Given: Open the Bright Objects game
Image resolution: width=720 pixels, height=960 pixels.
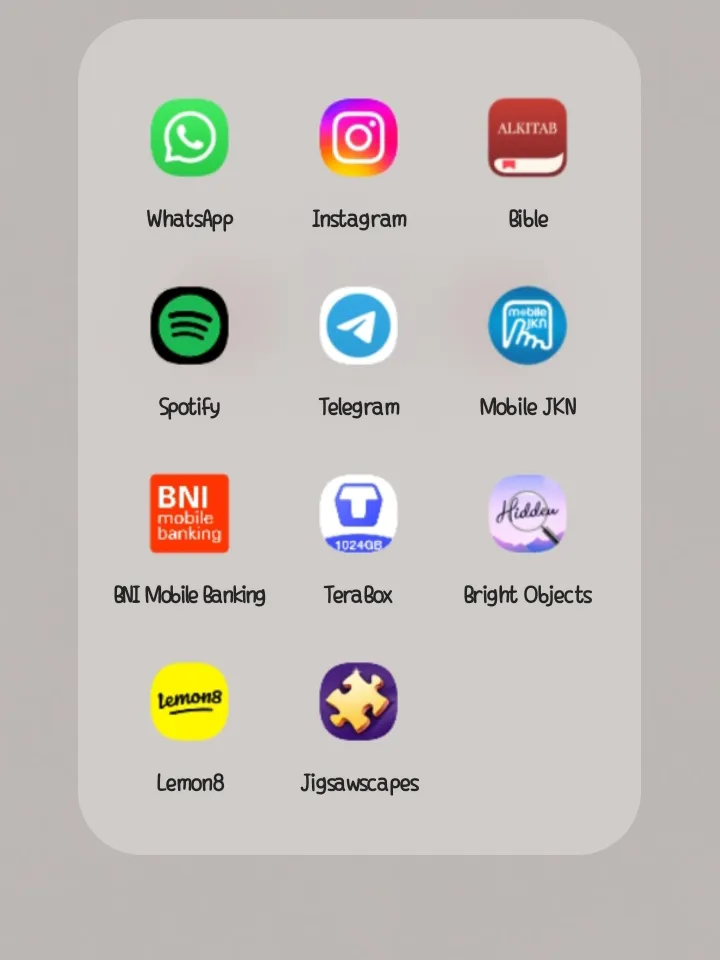Looking at the screenshot, I should 527,514.
